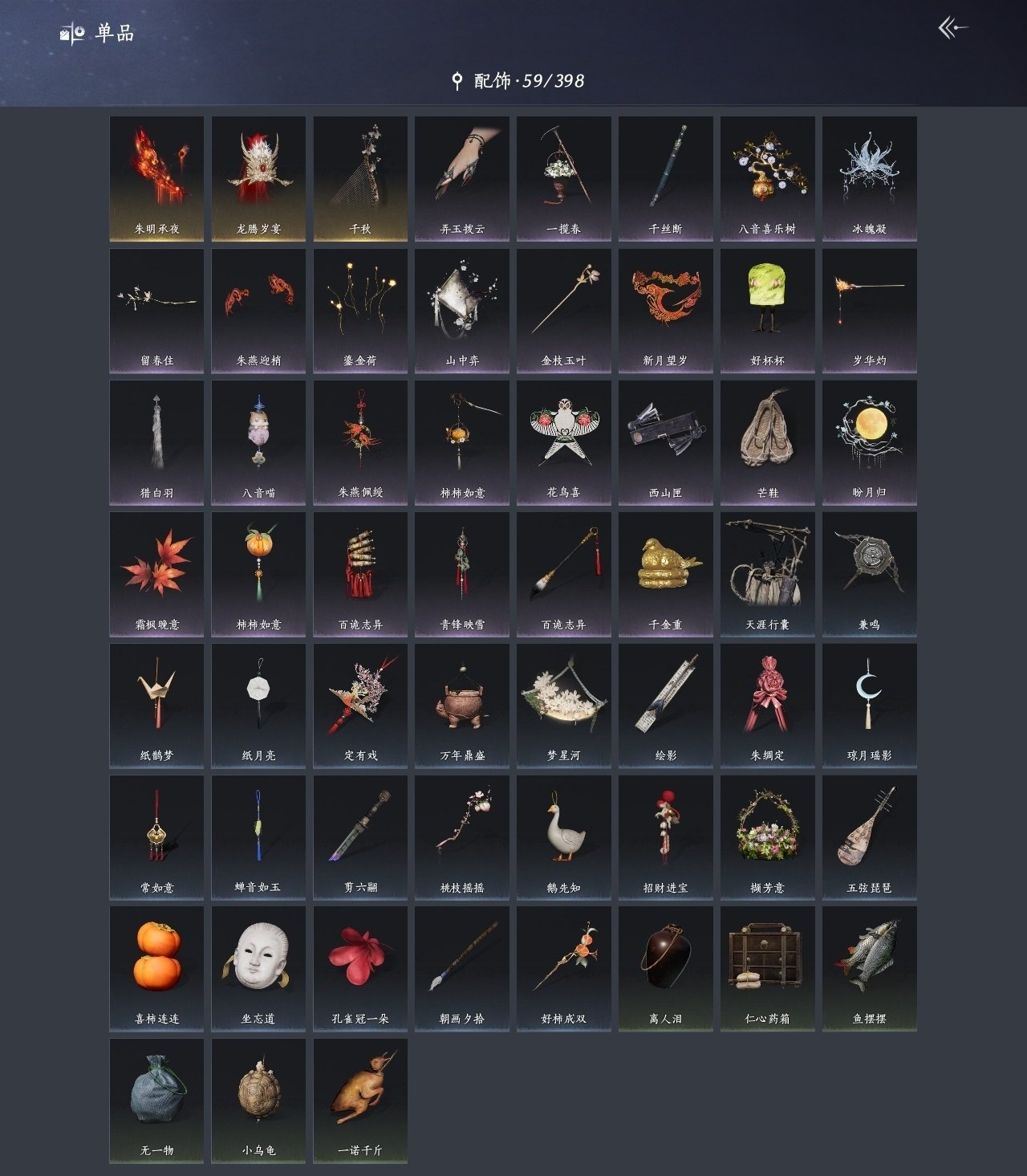1027x1176 pixels.
Task: Tap the 一诺千斤 item tile
Action: tap(360, 1101)
